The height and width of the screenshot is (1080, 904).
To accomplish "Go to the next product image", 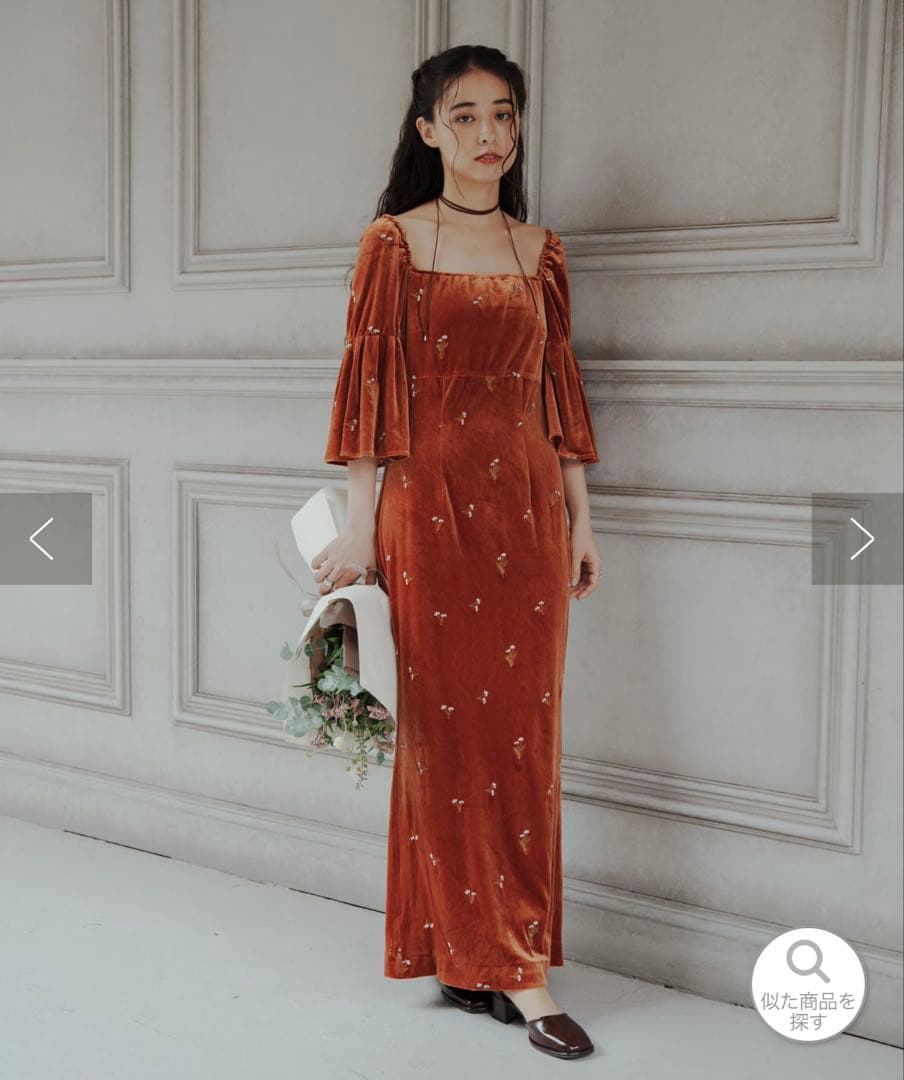I will point(859,539).
